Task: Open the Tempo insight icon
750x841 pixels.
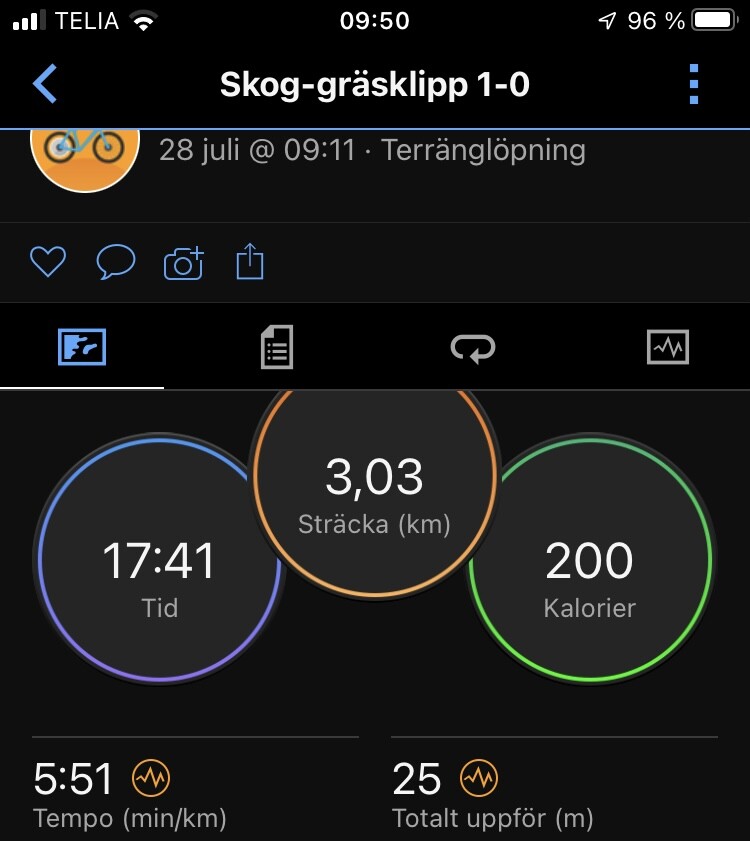Action: [152, 777]
